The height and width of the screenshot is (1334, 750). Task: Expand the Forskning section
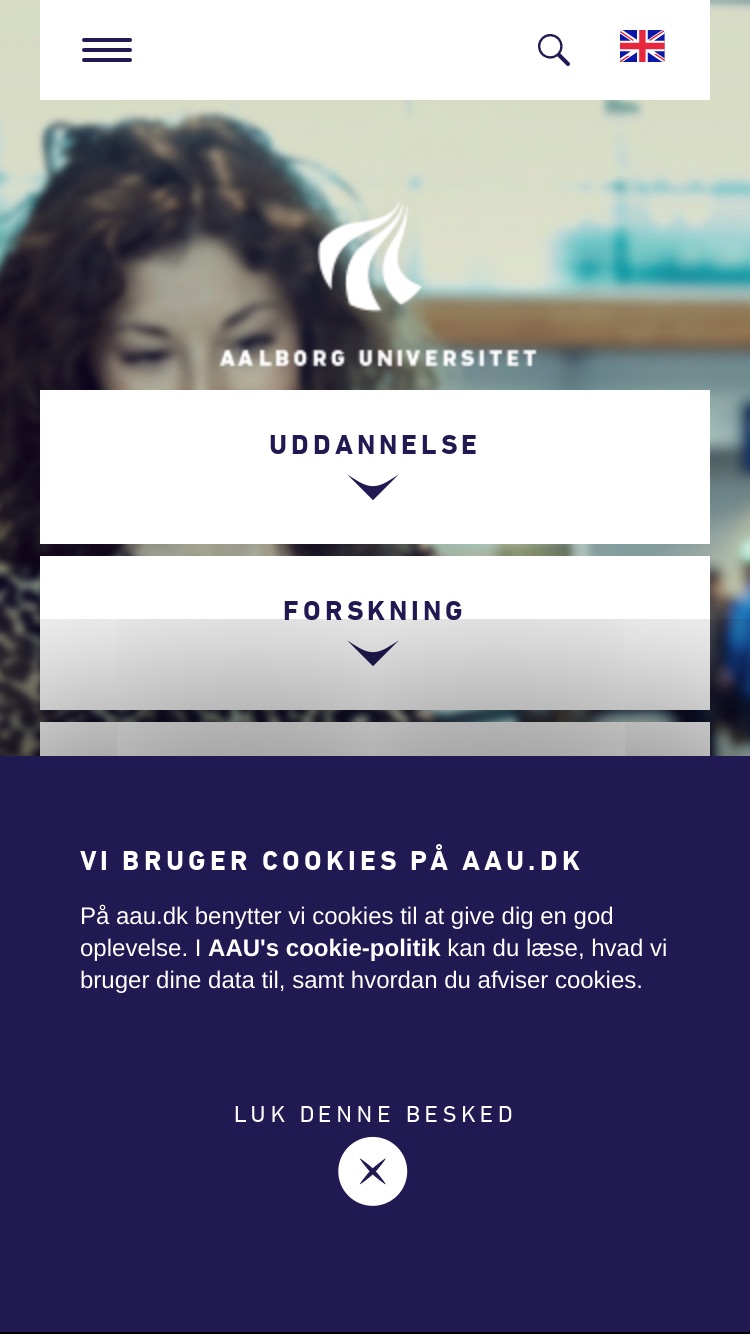pos(375,633)
